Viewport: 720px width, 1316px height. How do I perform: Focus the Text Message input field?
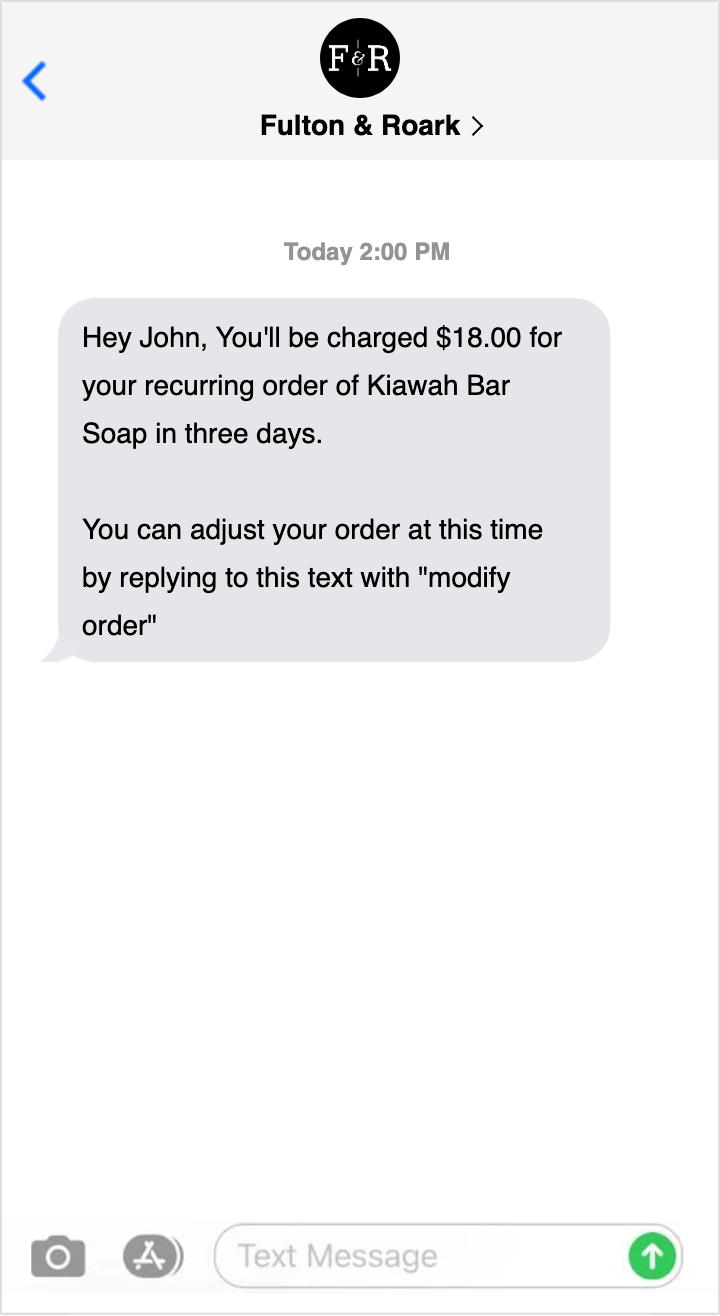(x=420, y=1256)
